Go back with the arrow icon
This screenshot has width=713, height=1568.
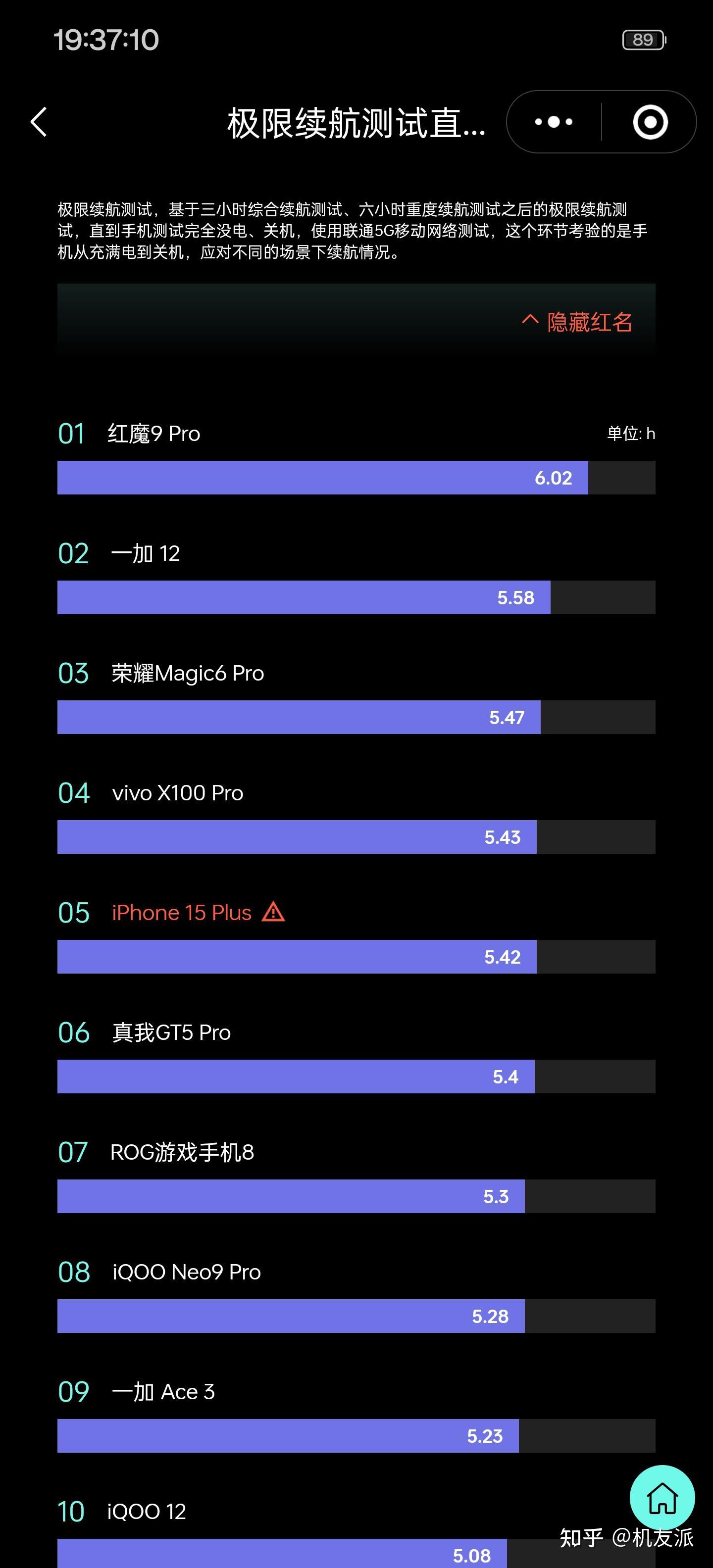39,122
